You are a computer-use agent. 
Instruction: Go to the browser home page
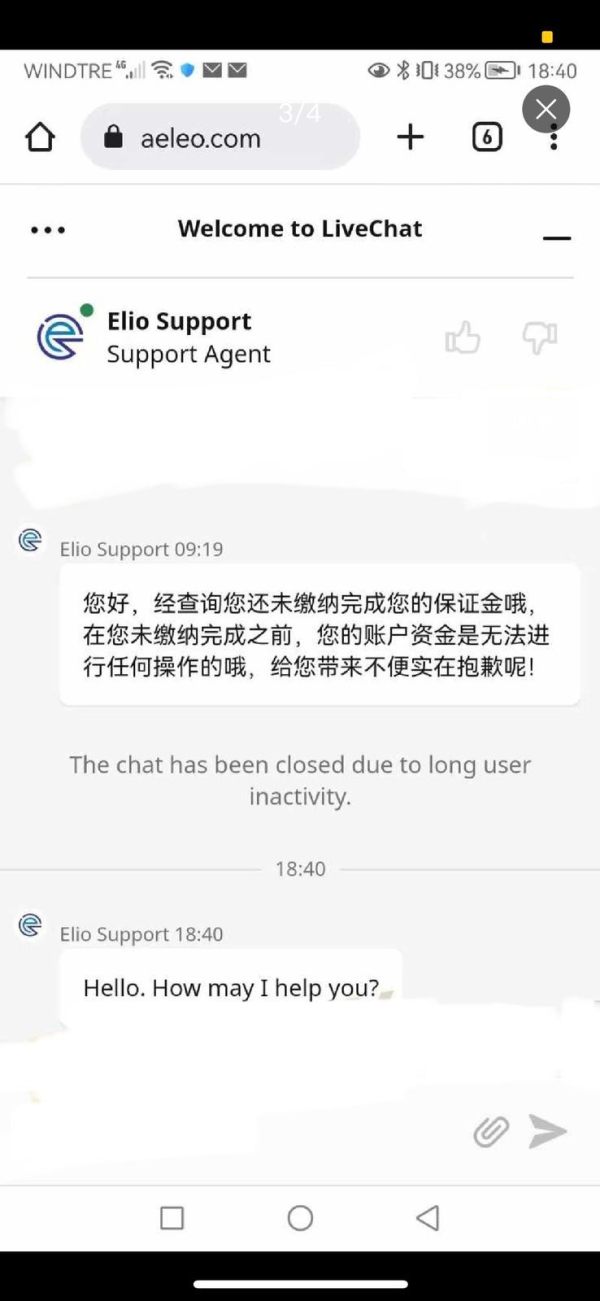pos(40,137)
